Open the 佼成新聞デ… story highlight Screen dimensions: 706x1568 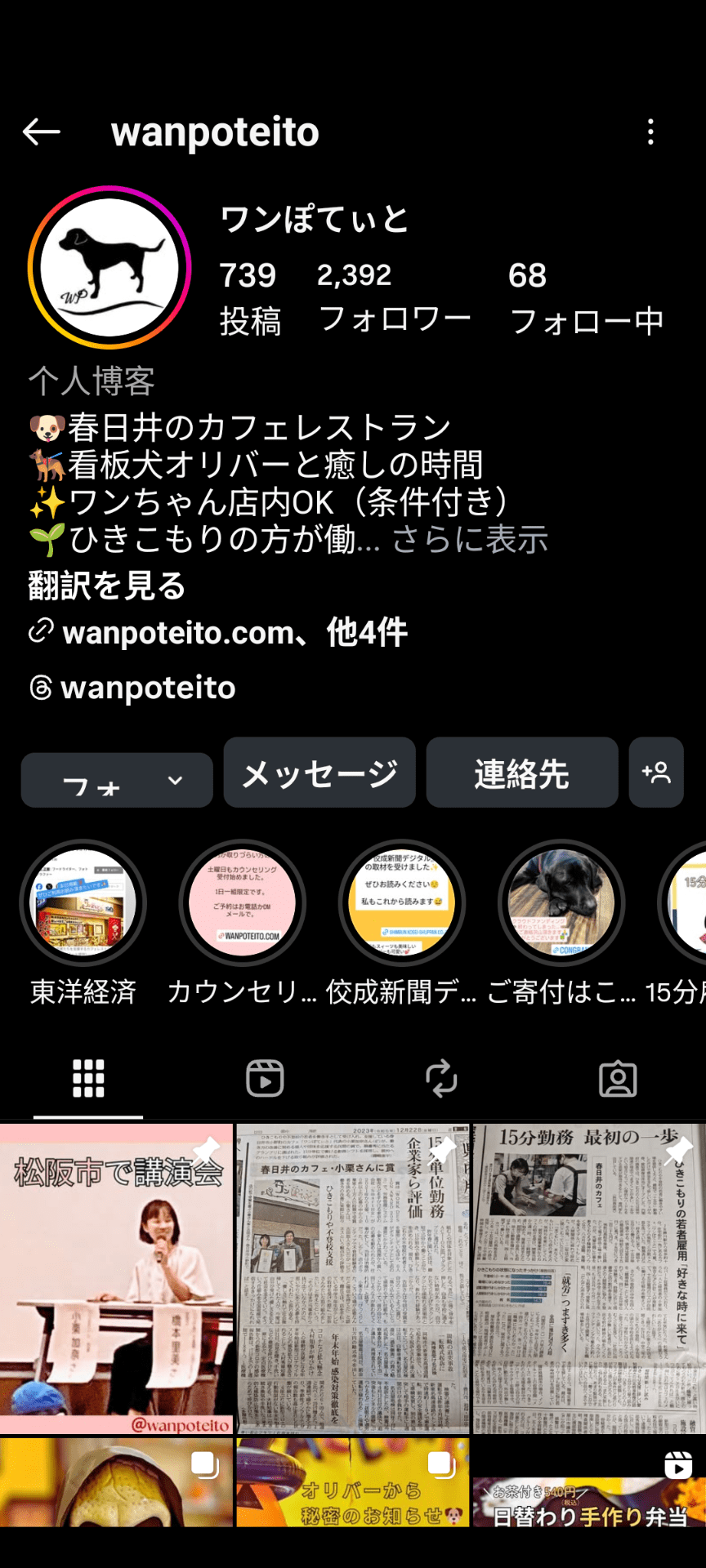[401, 902]
